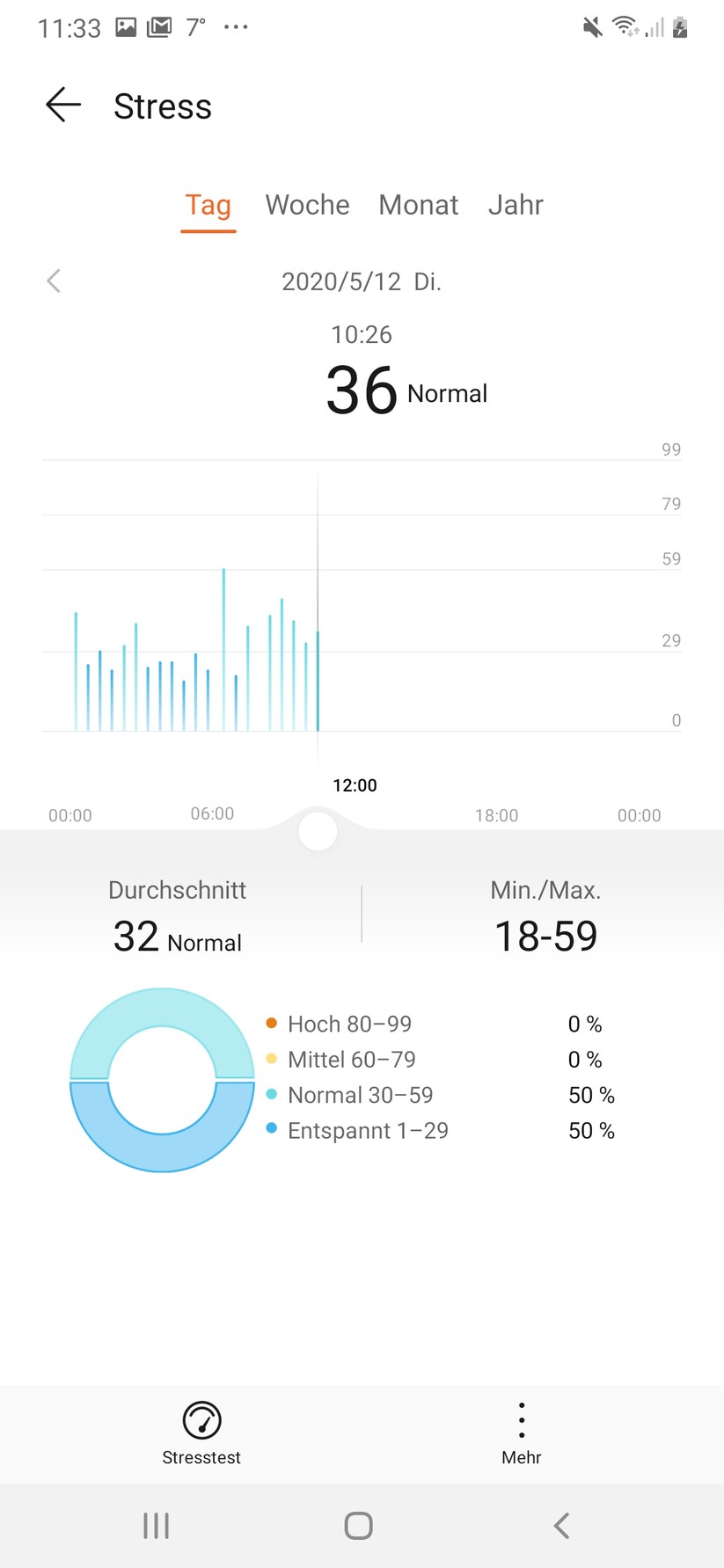Image resolution: width=724 pixels, height=1568 pixels.
Task: Switch to the Woche tab
Action: 307,206
